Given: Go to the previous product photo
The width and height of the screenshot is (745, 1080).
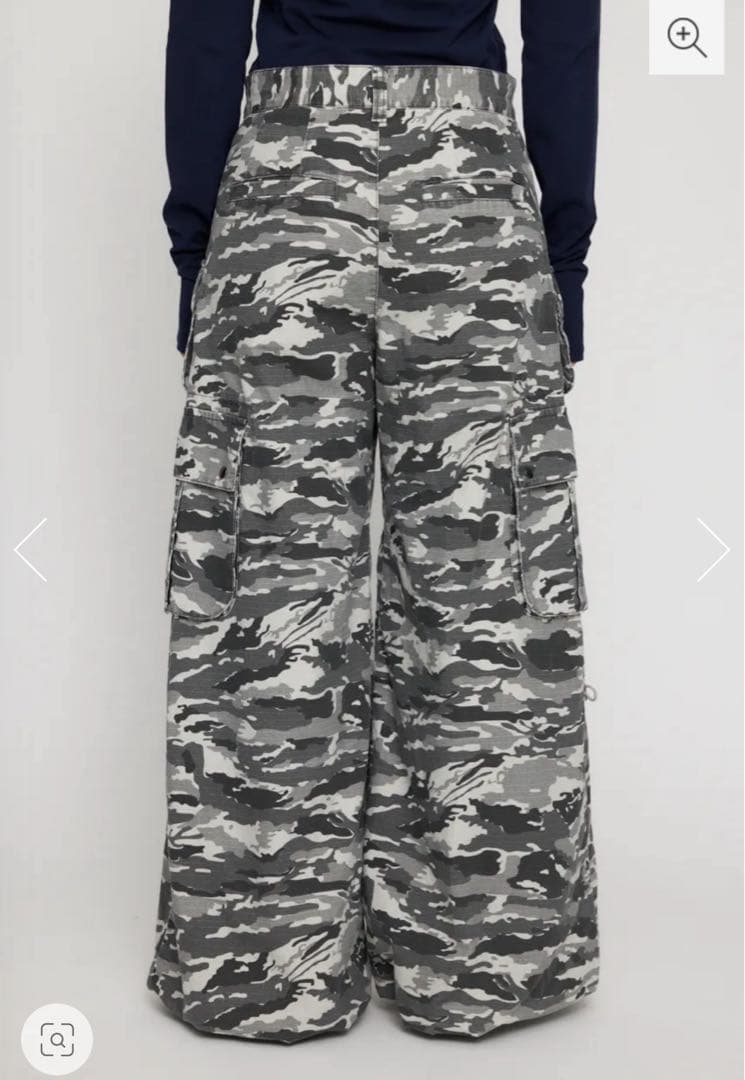Looking at the screenshot, I should (30, 549).
